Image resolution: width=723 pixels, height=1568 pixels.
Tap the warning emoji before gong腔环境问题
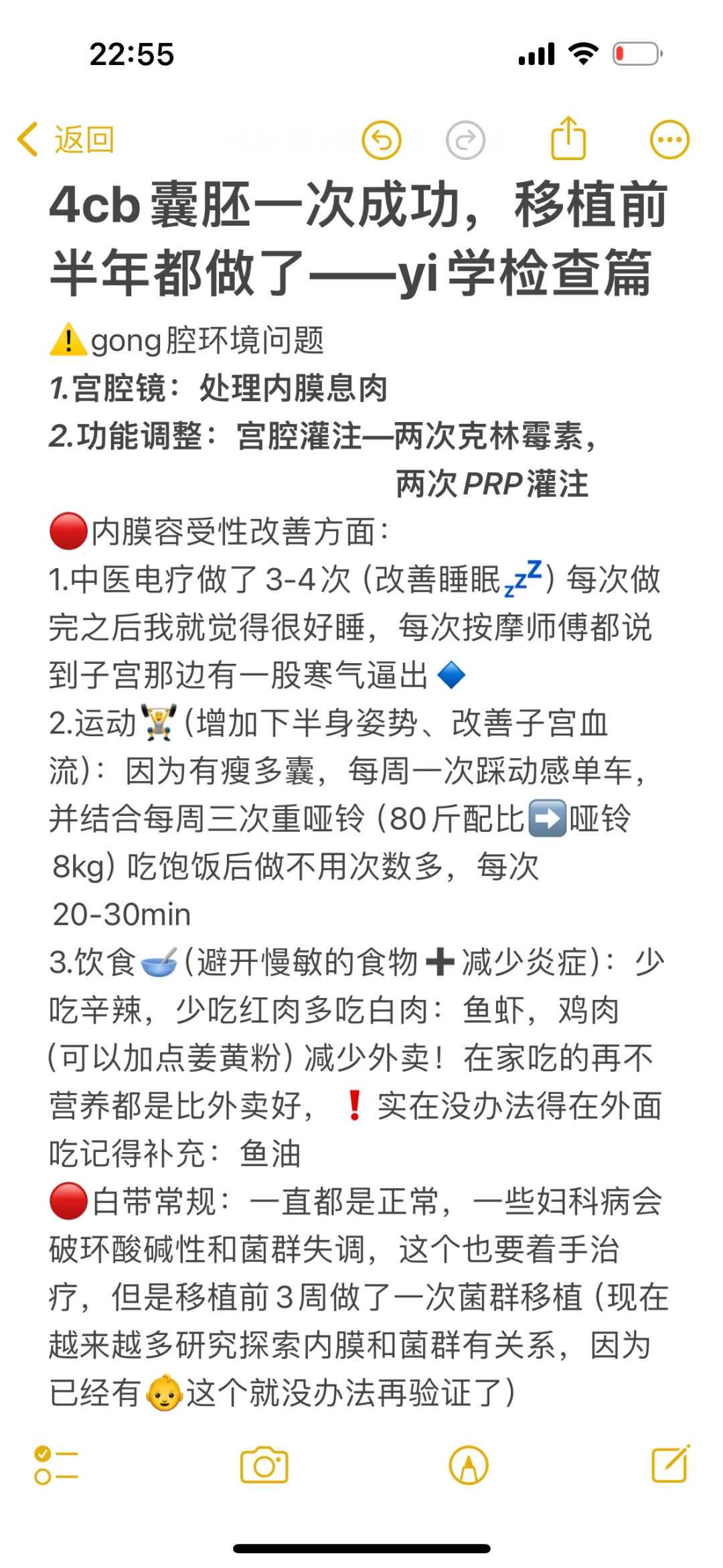pos(69,340)
